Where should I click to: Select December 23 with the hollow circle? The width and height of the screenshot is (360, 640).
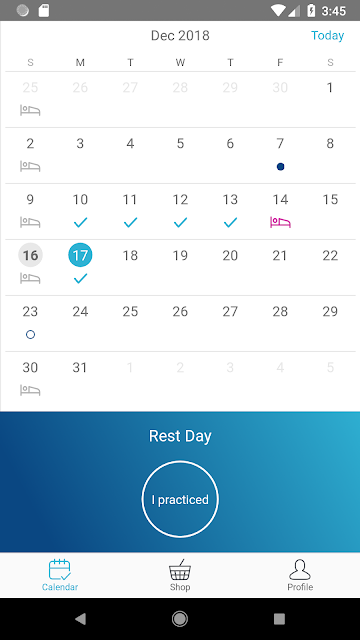pyautogui.click(x=30, y=323)
